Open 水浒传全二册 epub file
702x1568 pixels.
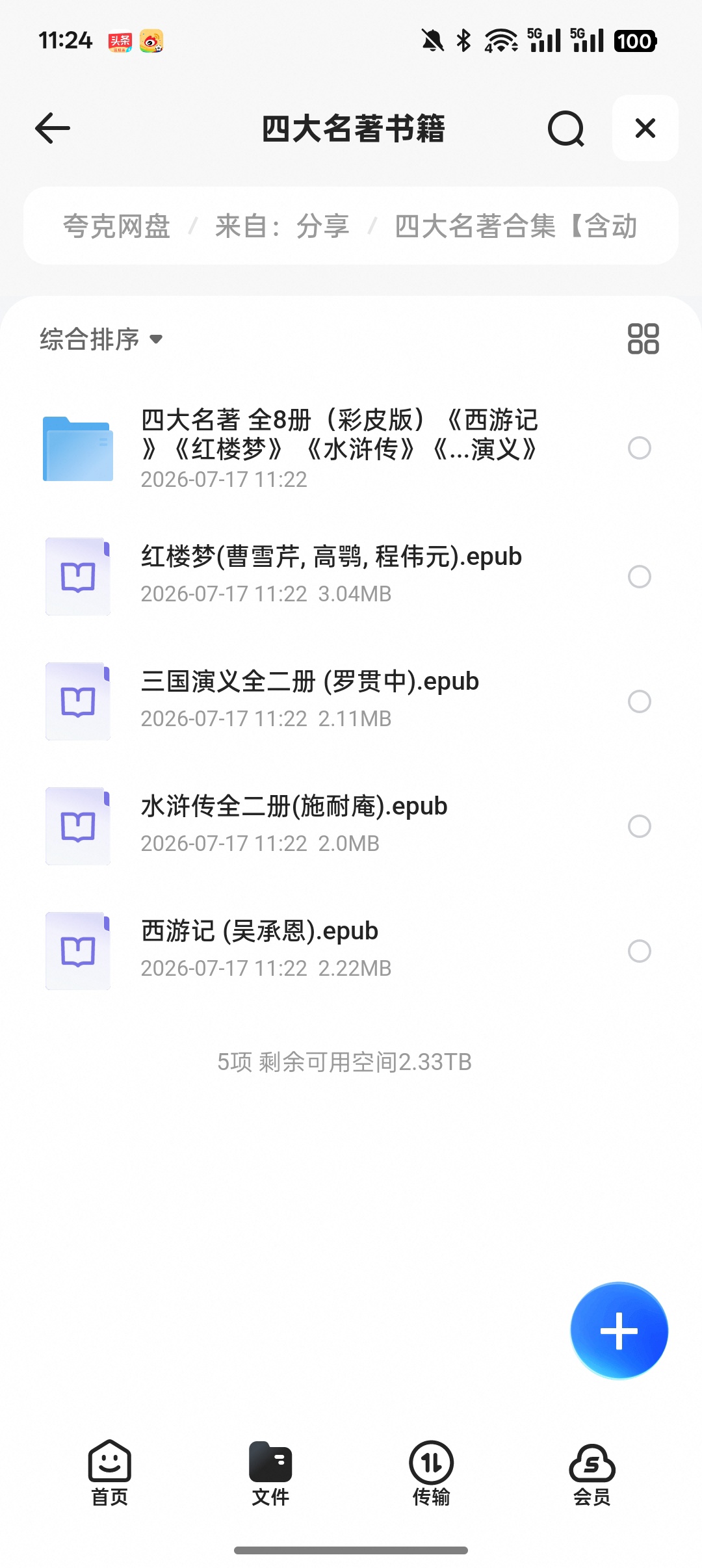338,826
